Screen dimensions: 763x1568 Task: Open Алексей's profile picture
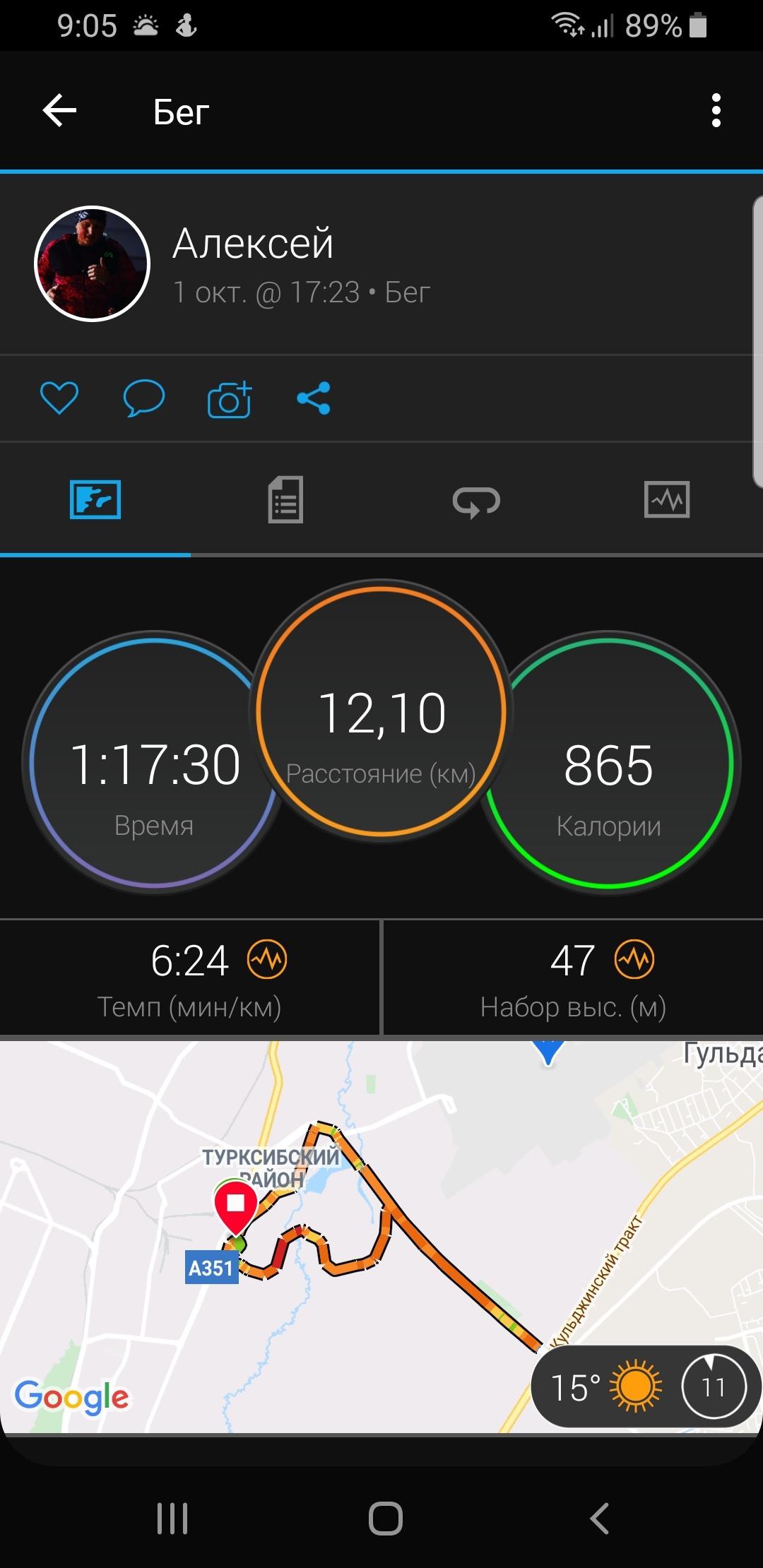coord(92,263)
